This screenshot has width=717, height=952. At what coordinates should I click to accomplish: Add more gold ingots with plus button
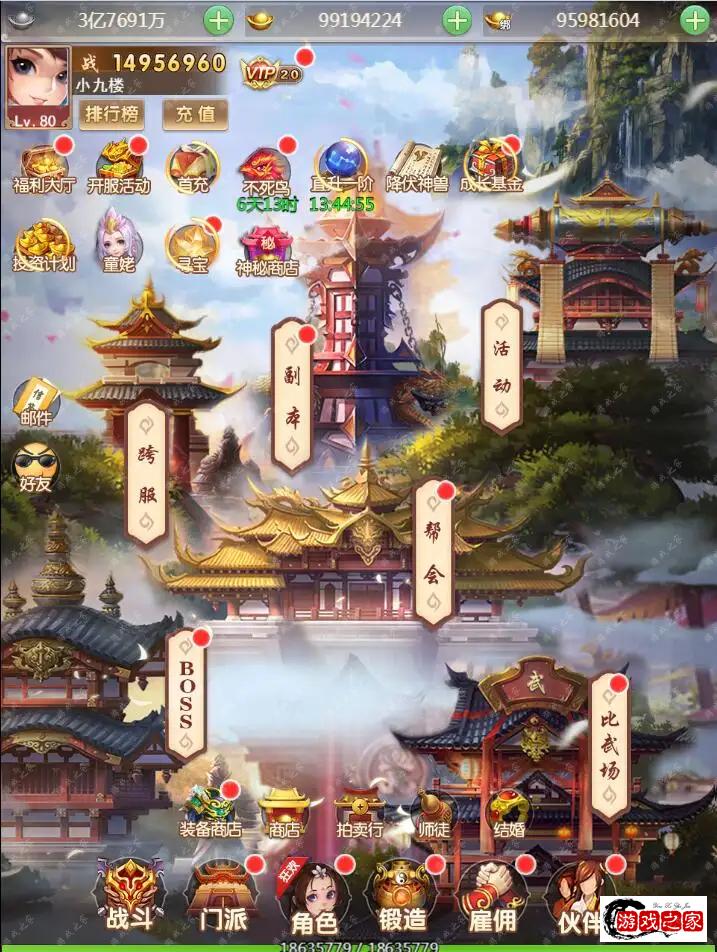pyautogui.click(x=456, y=19)
